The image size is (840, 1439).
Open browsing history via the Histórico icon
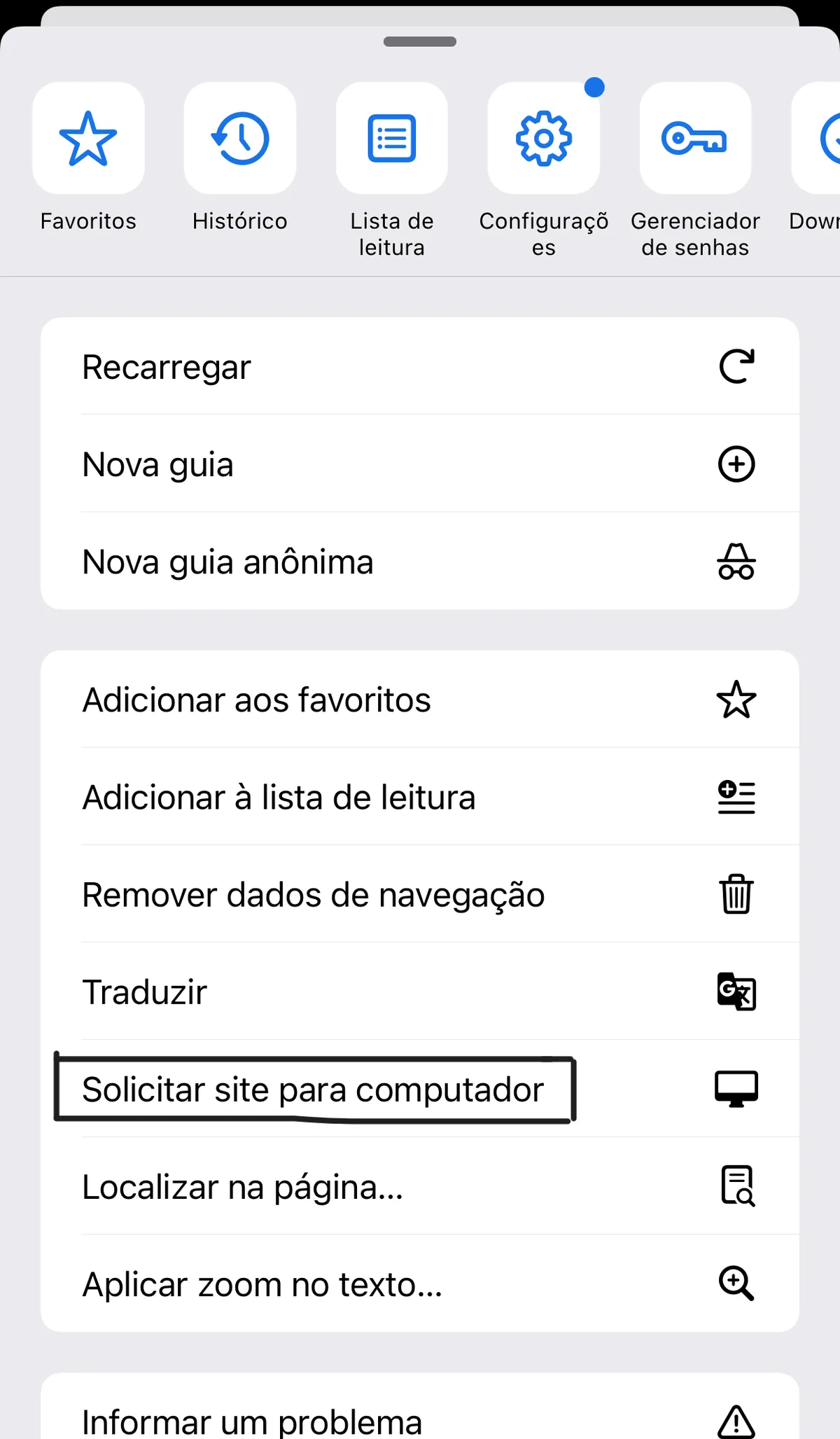[x=239, y=137]
